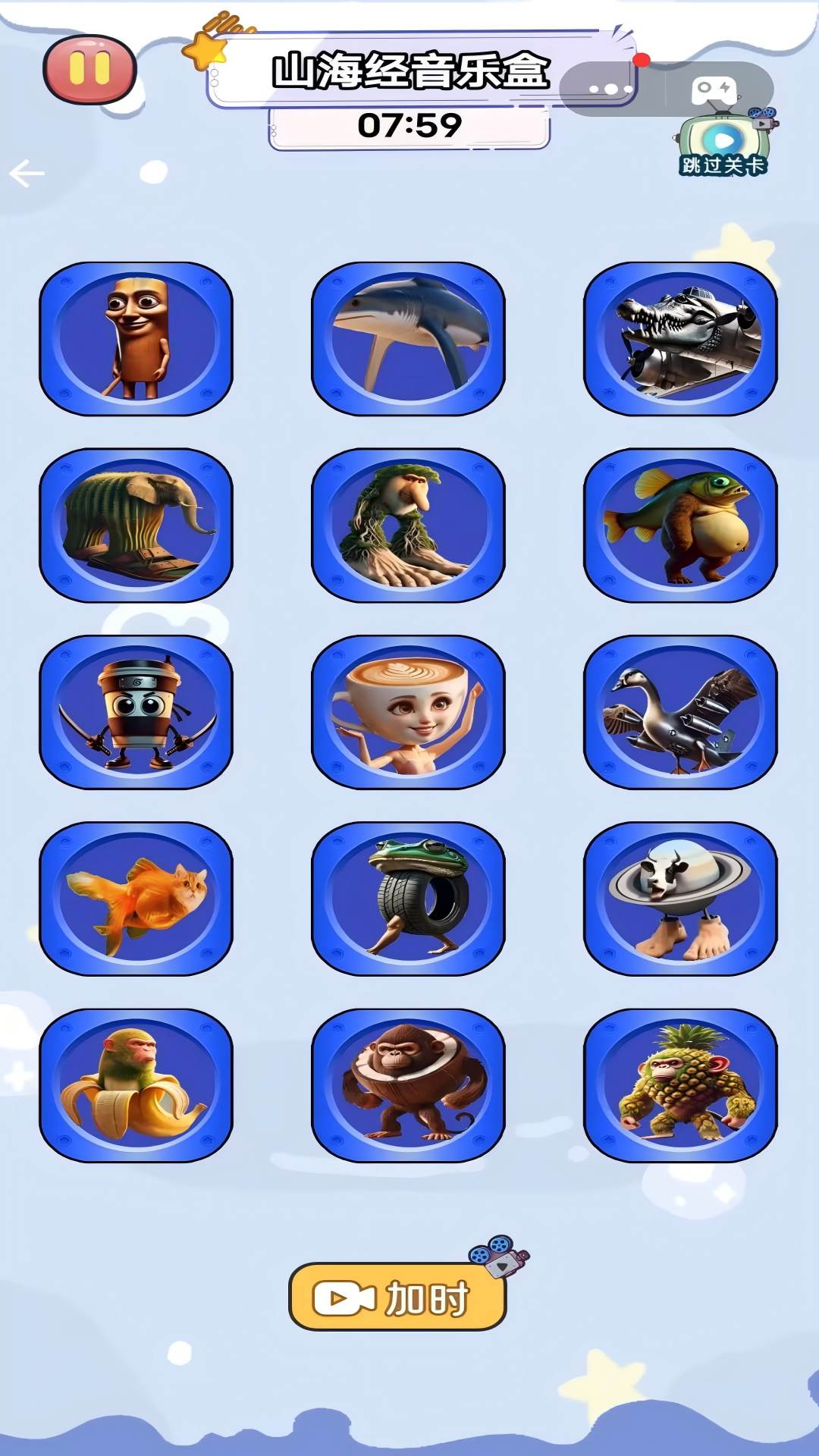The image size is (819, 1456).
Task: Pause the game with the red button
Action: click(x=89, y=69)
